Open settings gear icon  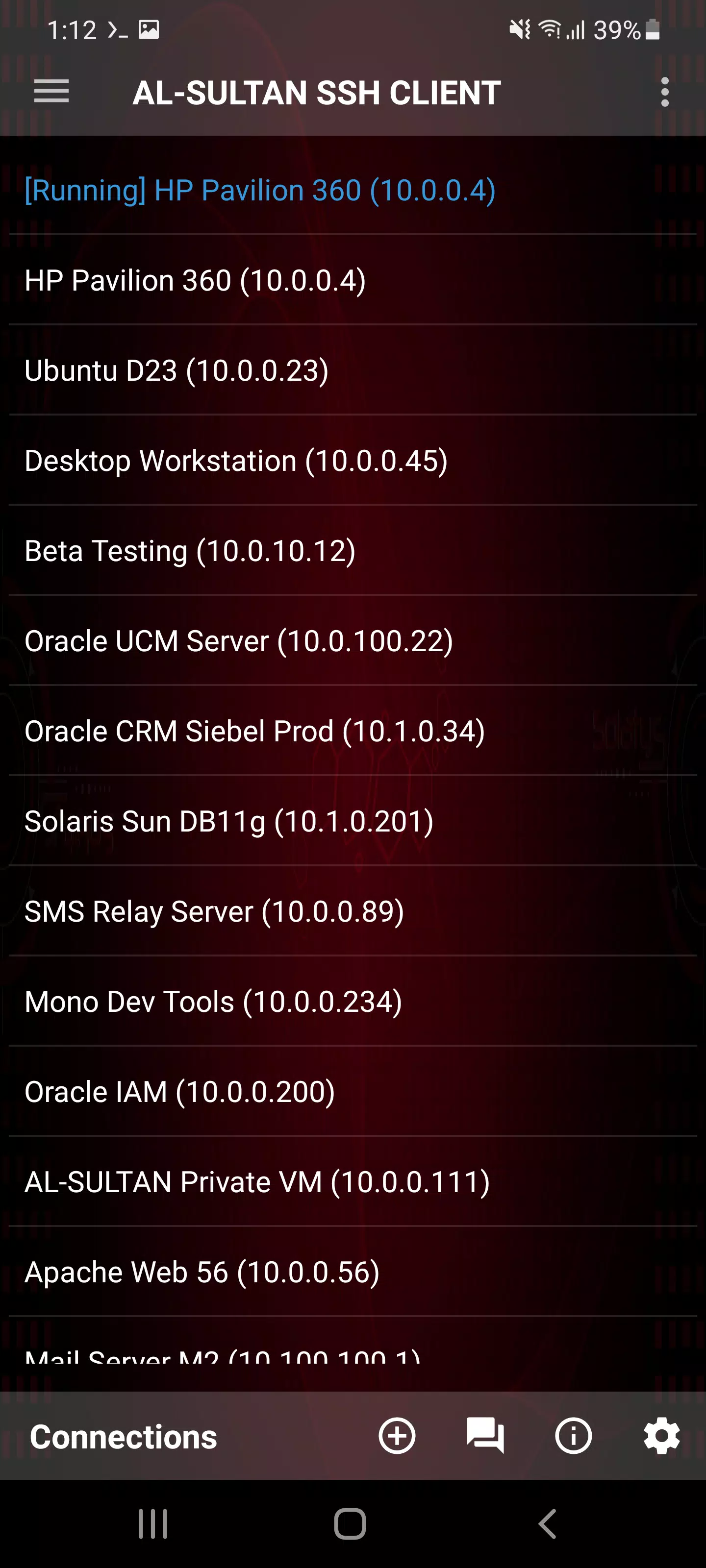[661, 1435]
